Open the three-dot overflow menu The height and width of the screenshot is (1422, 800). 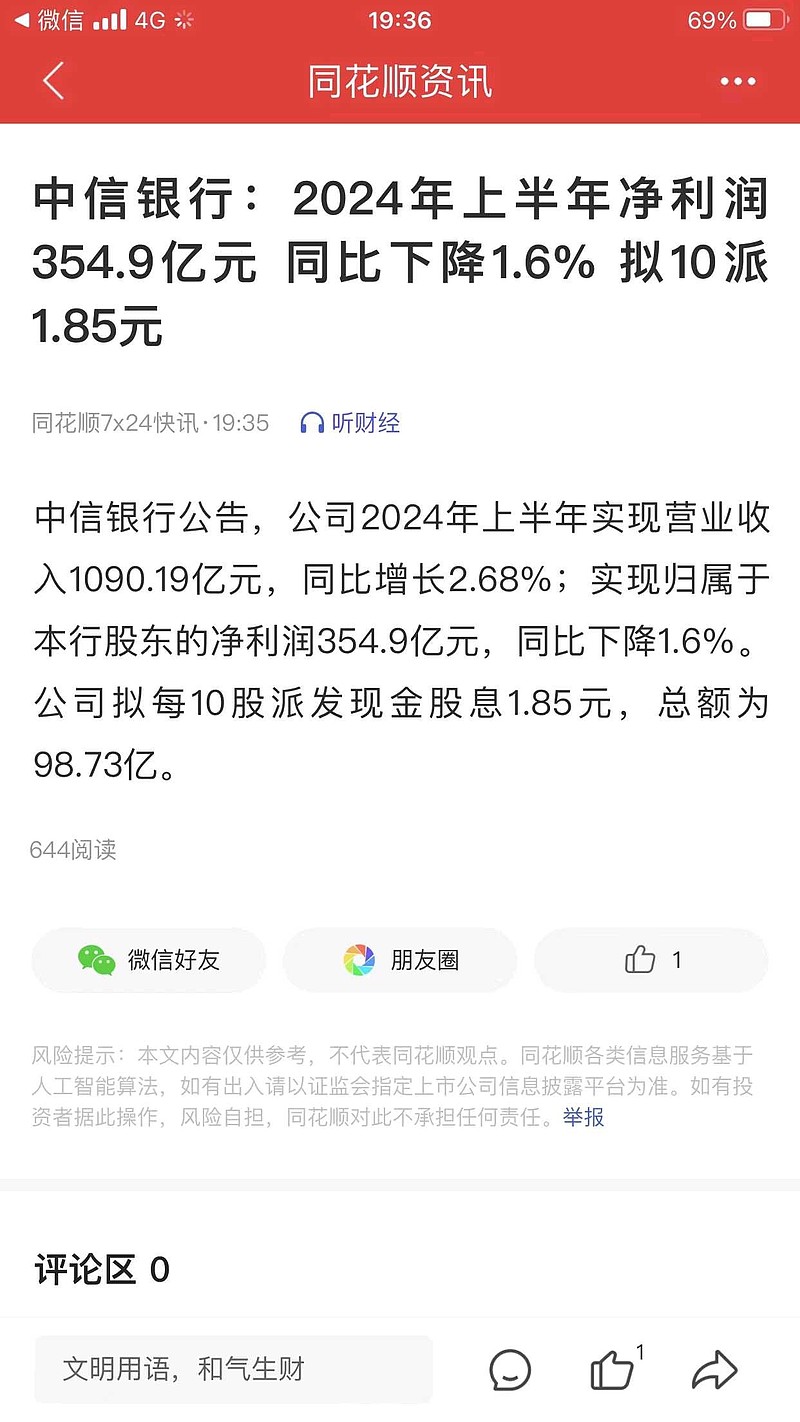pos(738,81)
